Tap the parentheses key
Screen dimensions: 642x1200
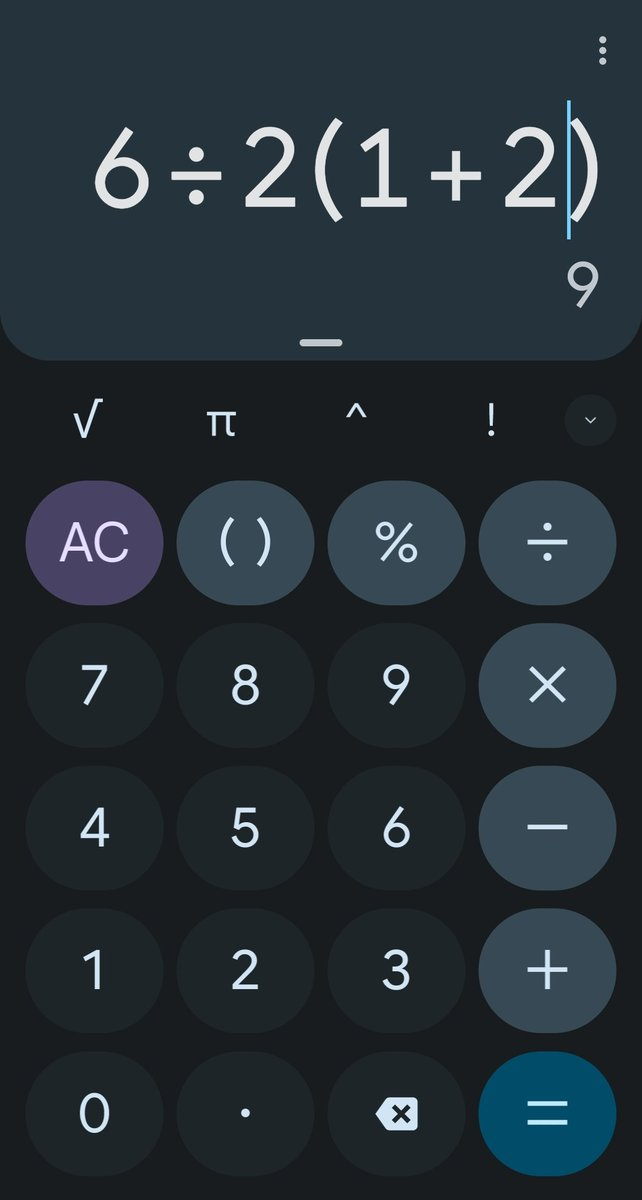[245, 543]
